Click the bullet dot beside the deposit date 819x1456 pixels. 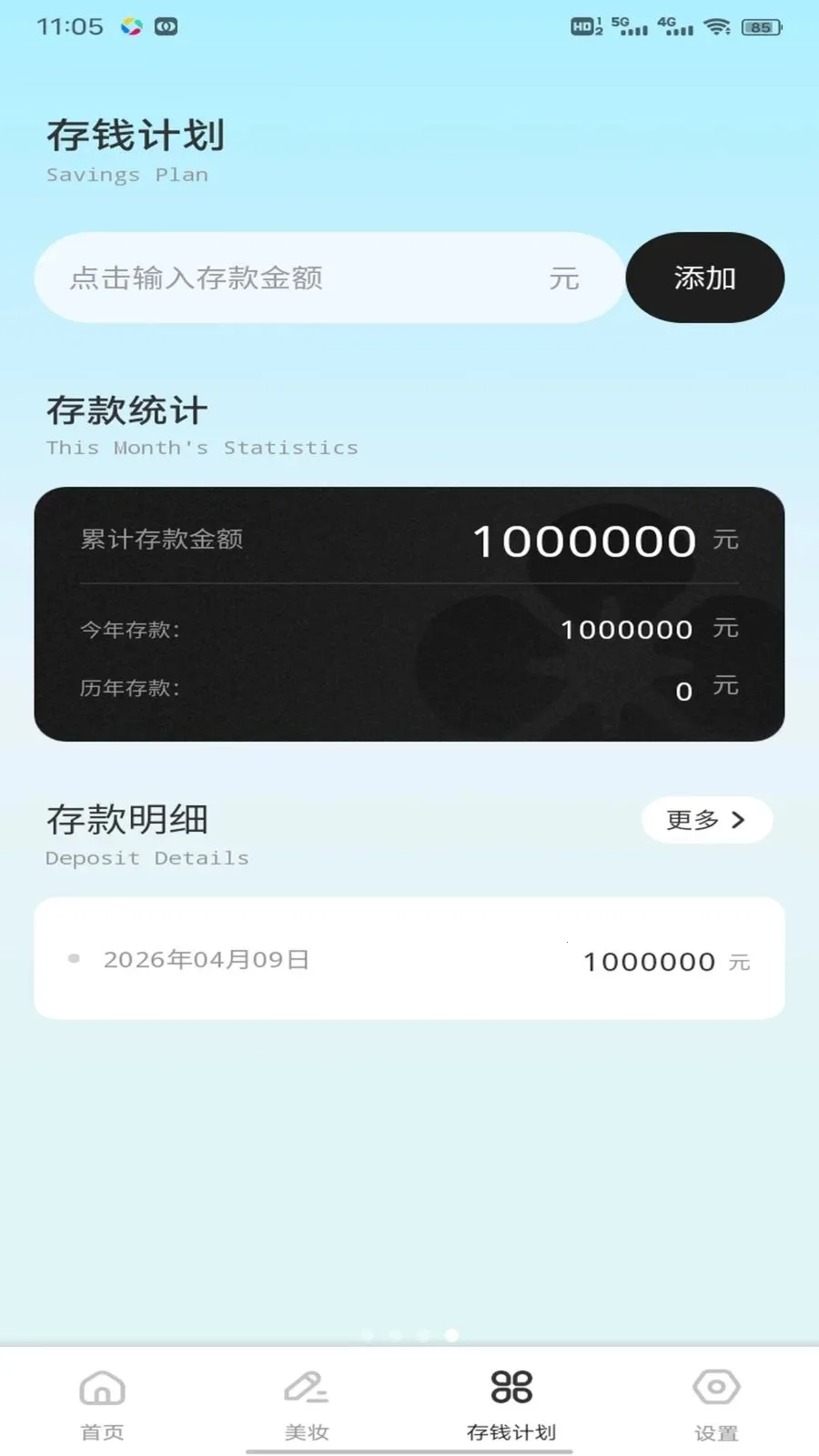pyautogui.click(x=75, y=958)
